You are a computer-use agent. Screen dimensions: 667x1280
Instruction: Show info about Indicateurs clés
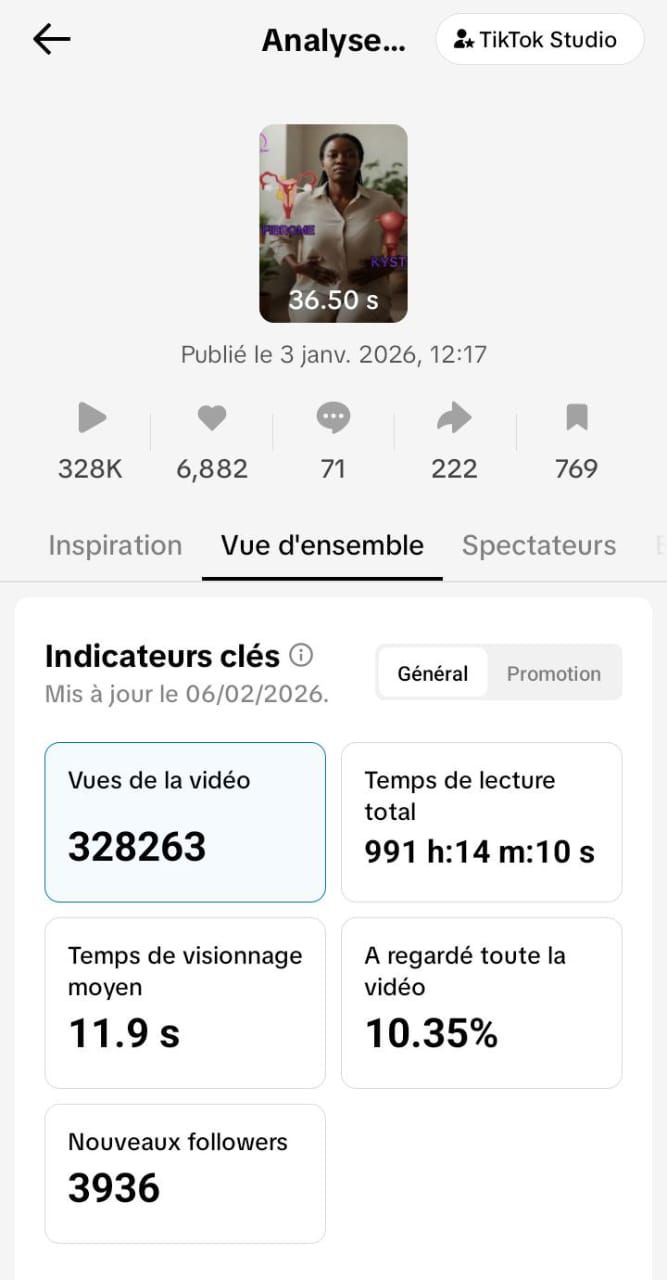point(301,656)
